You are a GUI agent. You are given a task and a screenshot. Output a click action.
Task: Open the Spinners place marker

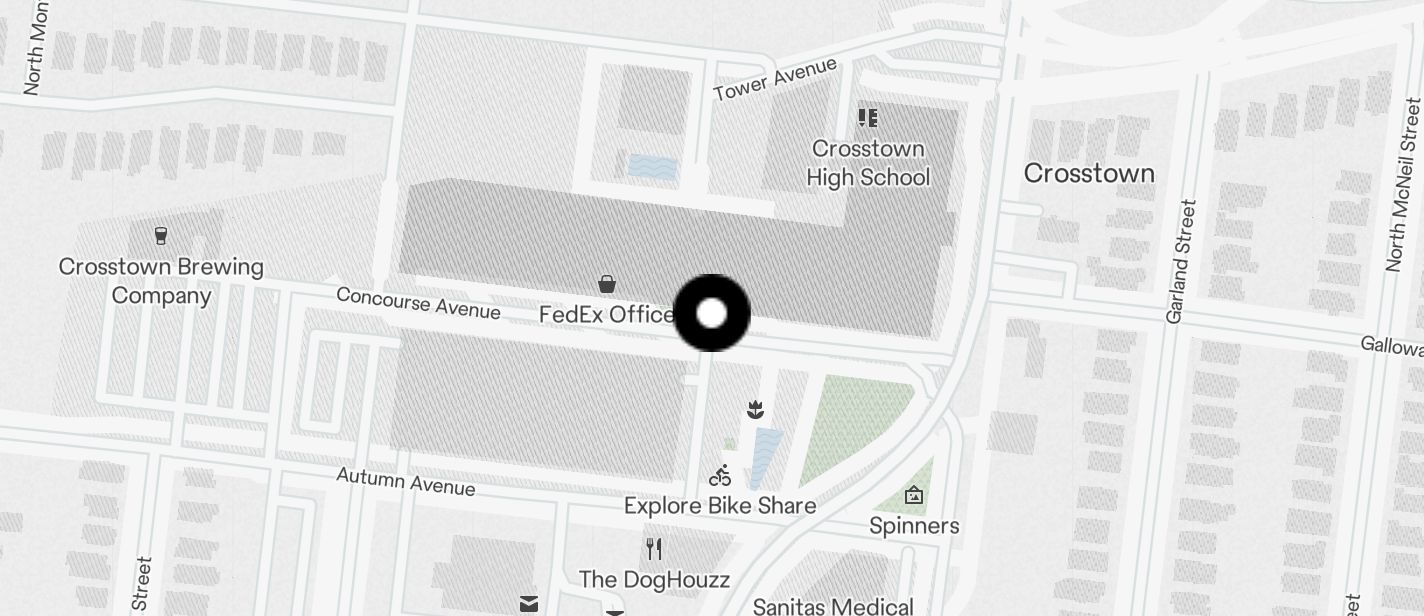(x=913, y=495)
